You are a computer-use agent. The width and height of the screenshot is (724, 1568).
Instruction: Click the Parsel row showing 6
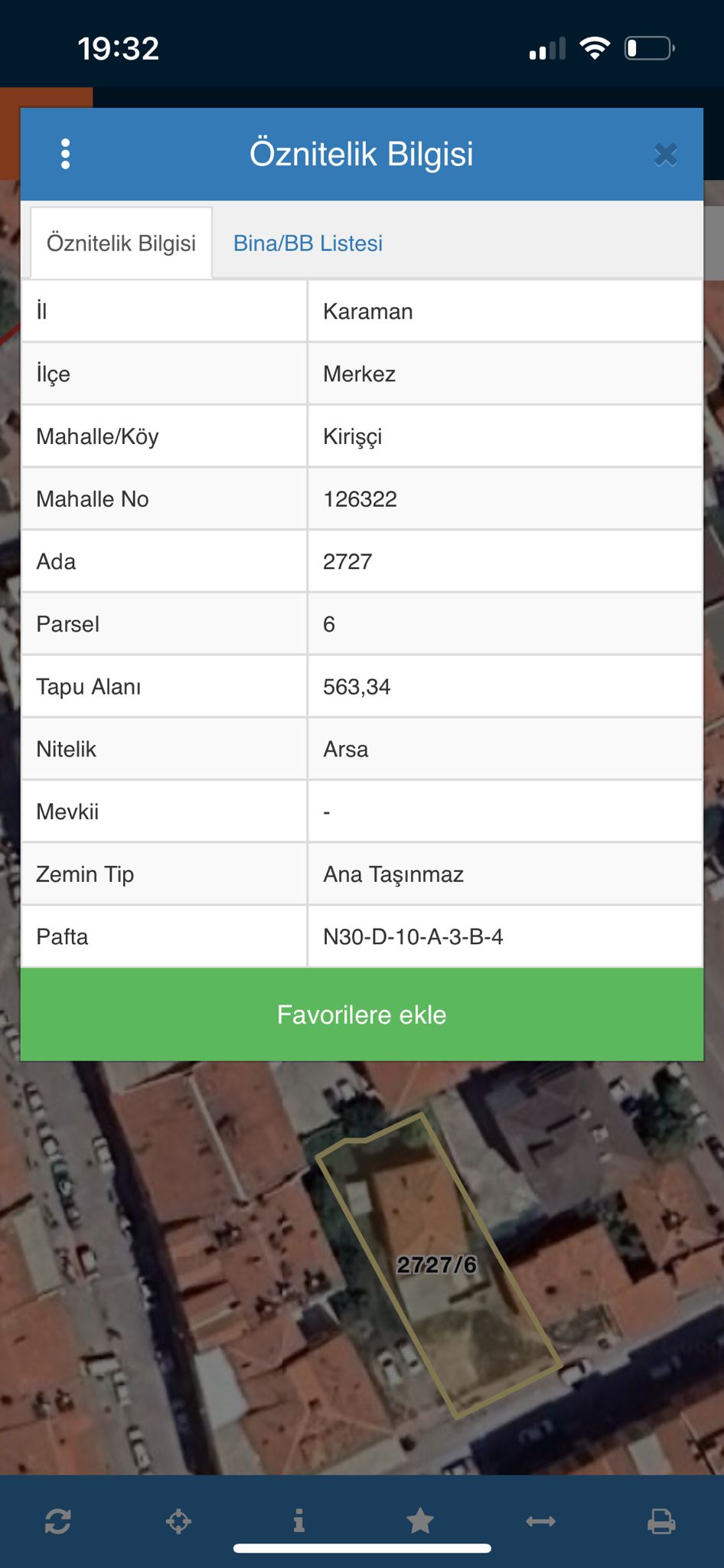click(x=329, y=623)
